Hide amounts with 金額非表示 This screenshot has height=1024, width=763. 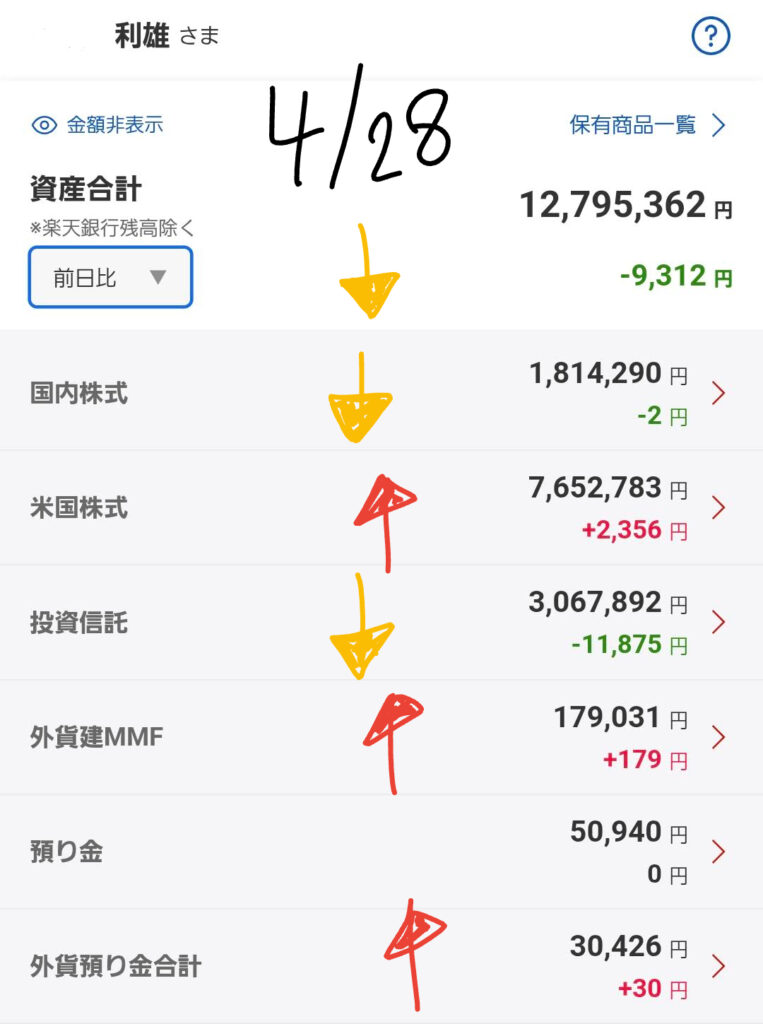tap(98, 125)
